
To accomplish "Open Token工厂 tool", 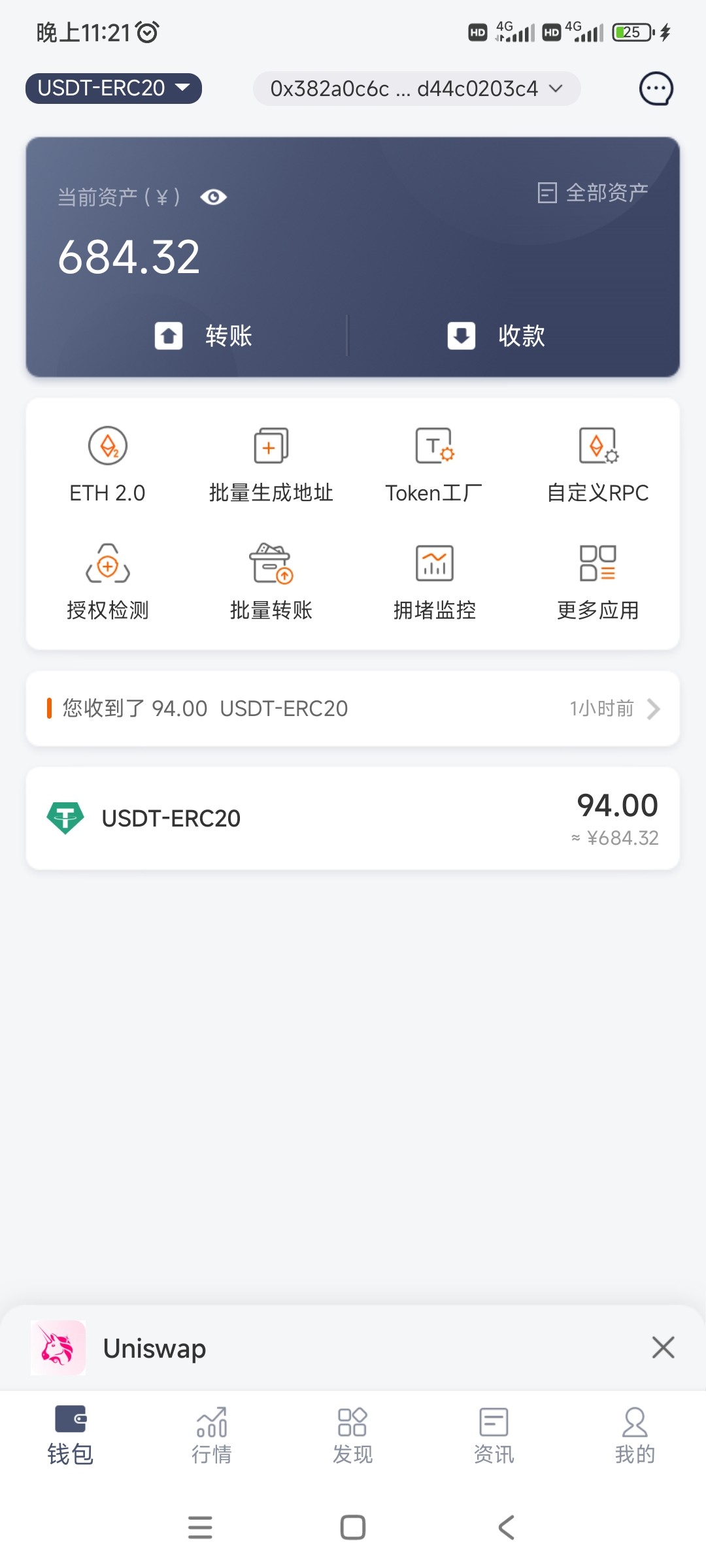I will (435, 464).
